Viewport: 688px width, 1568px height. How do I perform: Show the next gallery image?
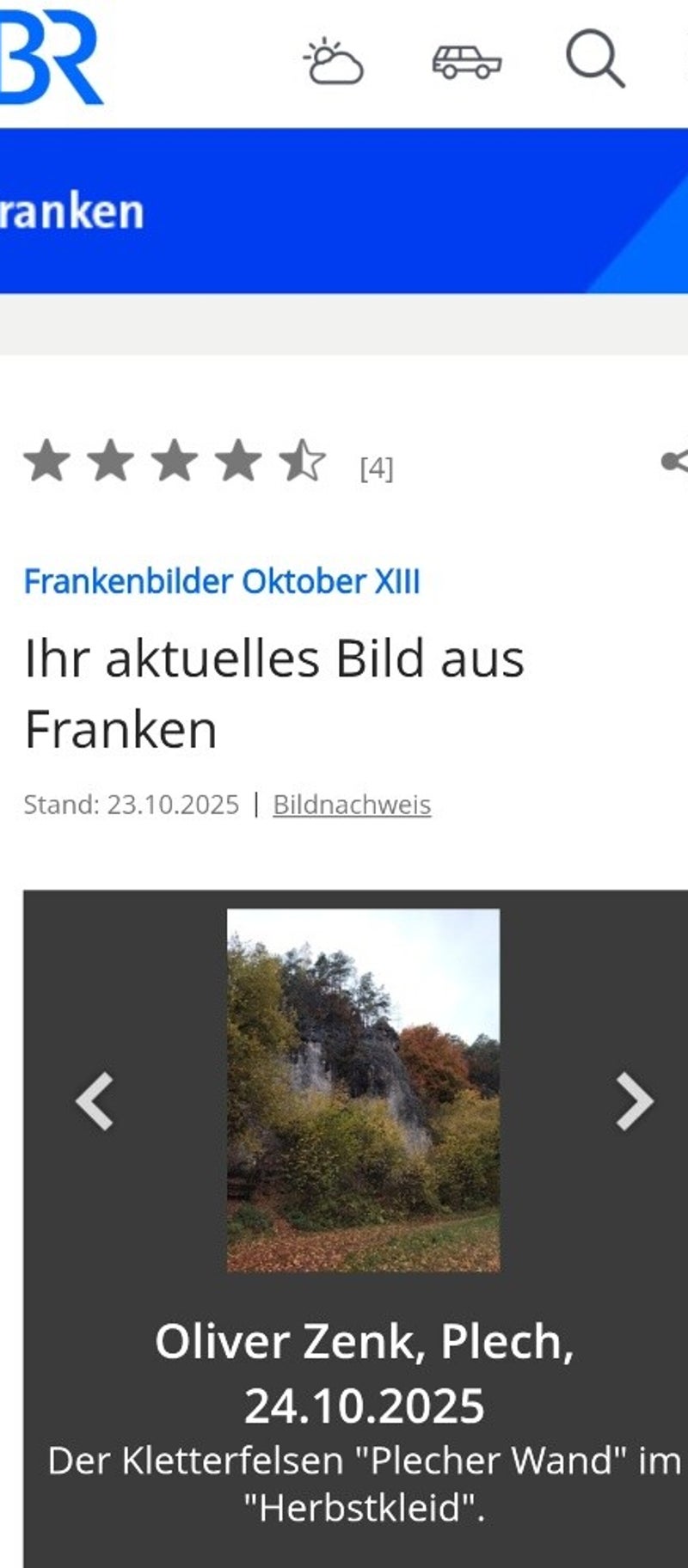pos(635,1101)
